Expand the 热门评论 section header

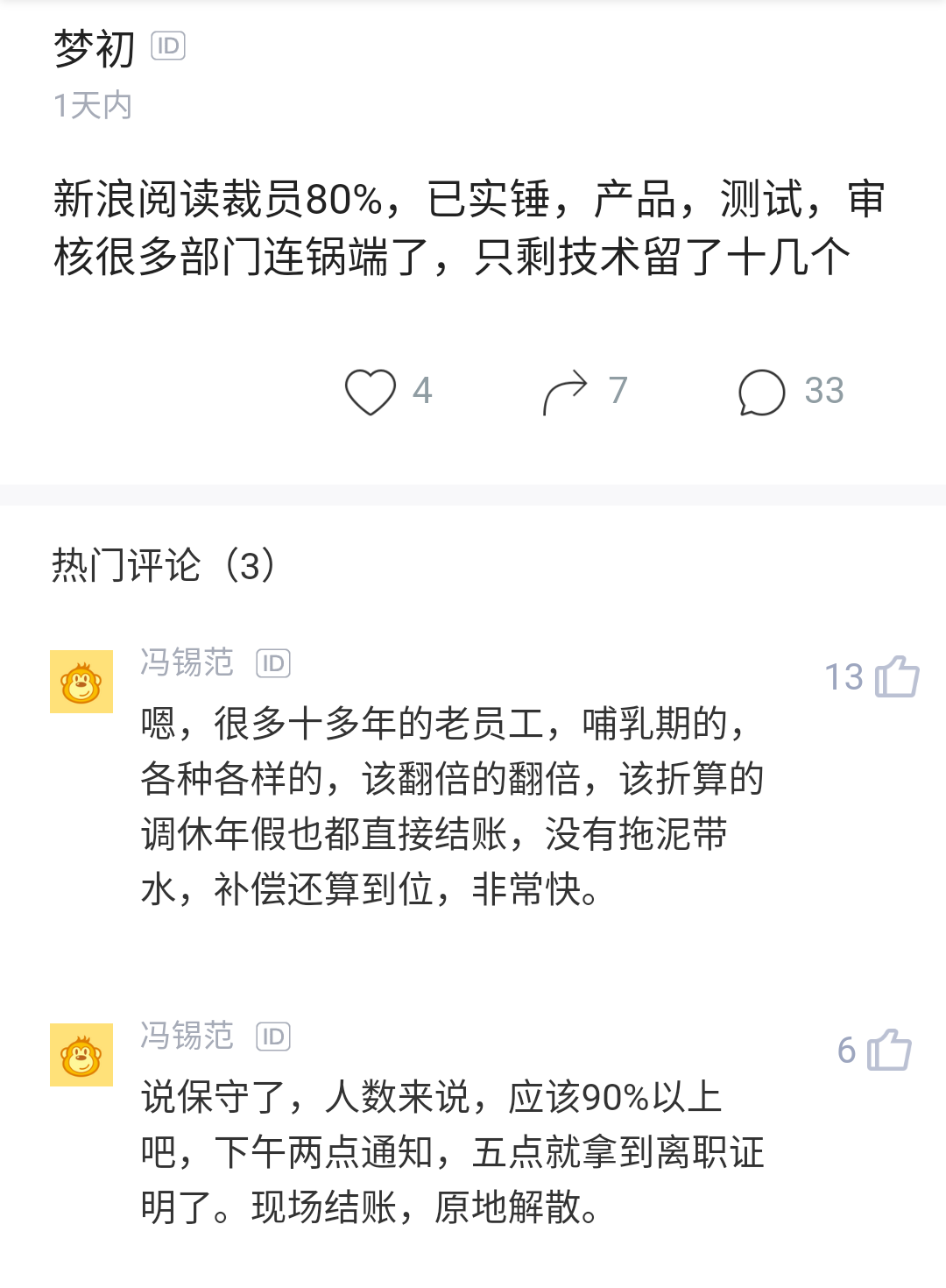(162, 565)
